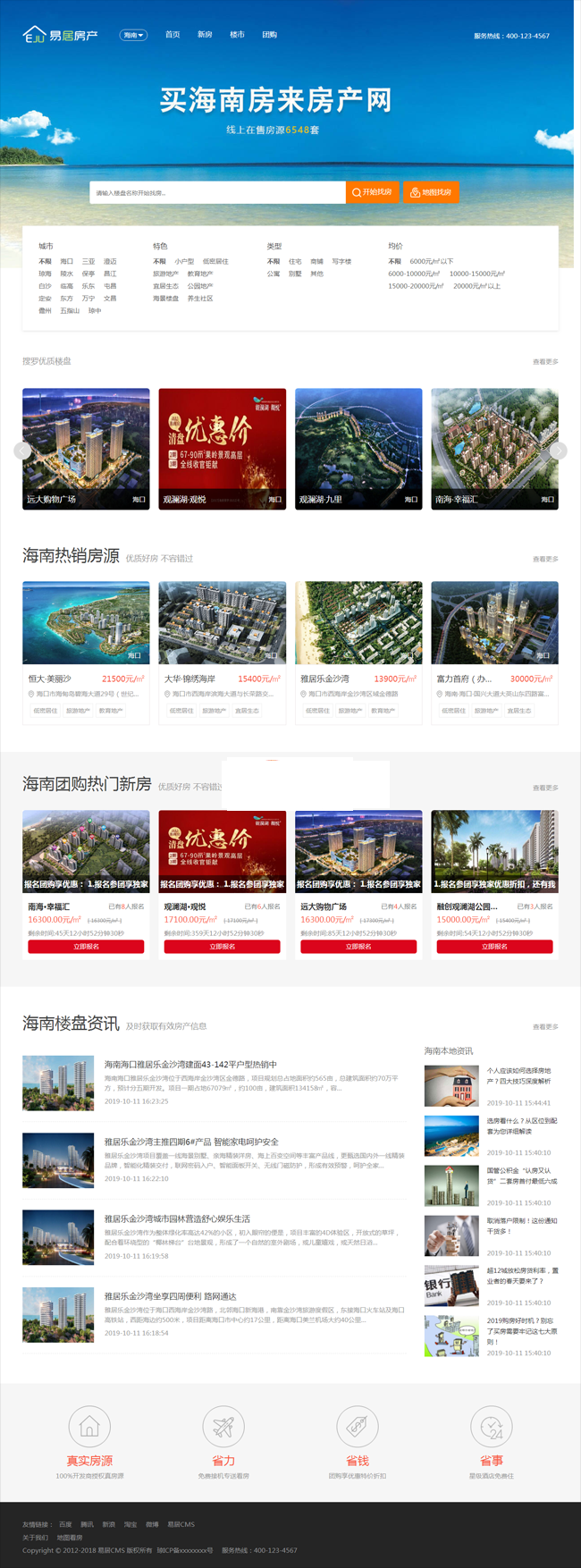581x1568 pixels.
Task: Go to the 首页 nav link
Action: coord(173,35)
